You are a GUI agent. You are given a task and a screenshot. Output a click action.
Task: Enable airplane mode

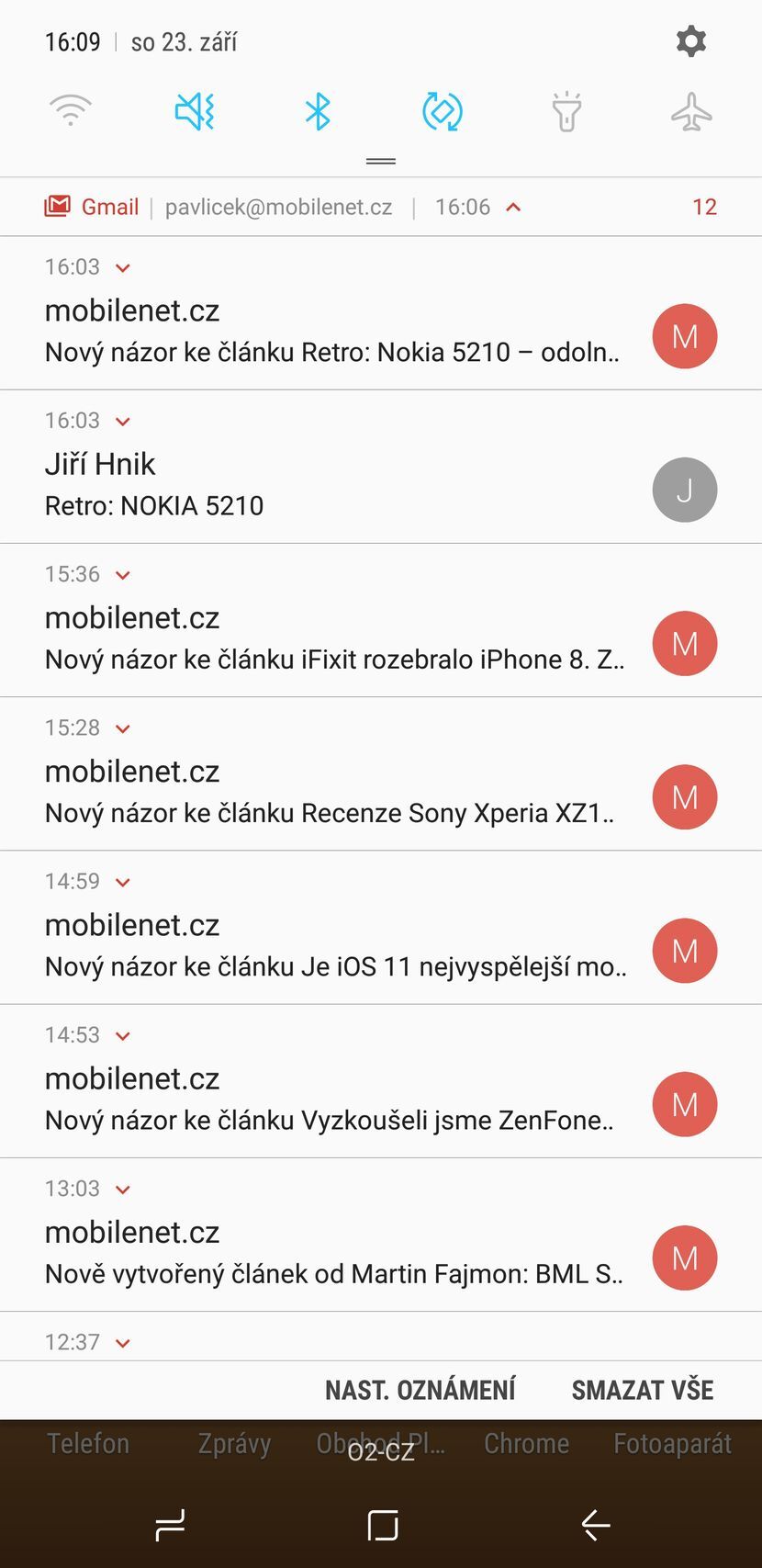coord(691,112)
